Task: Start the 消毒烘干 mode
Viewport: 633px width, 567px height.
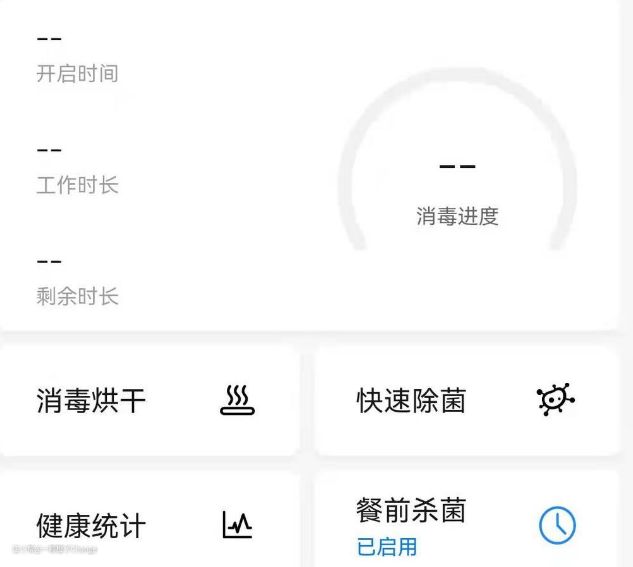Action: click(148, 401)
